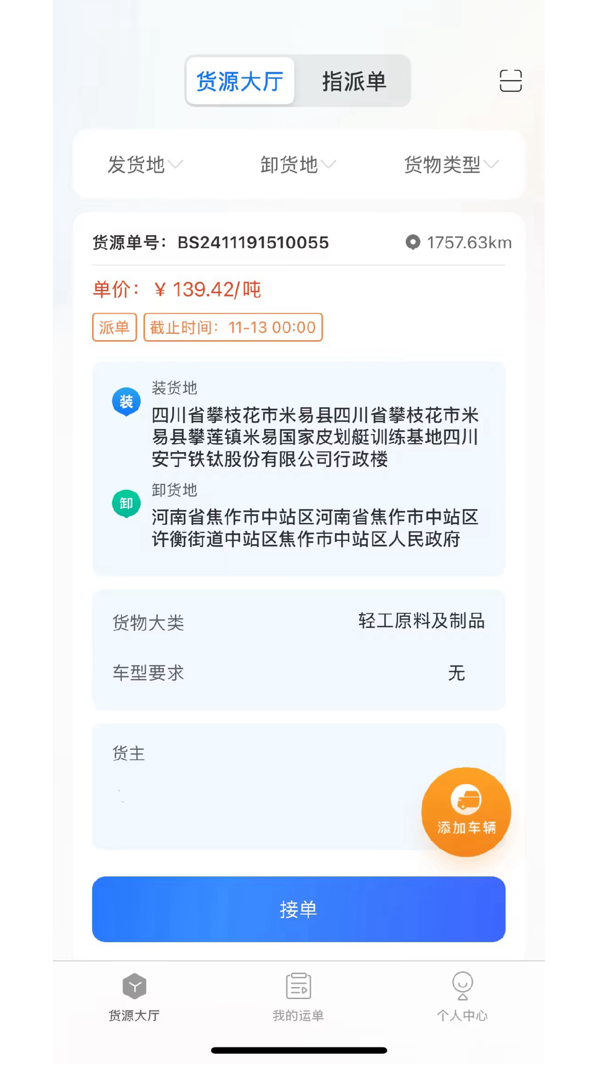
Task: Switch to the 指派单 tab
Action: click(354, 82)
